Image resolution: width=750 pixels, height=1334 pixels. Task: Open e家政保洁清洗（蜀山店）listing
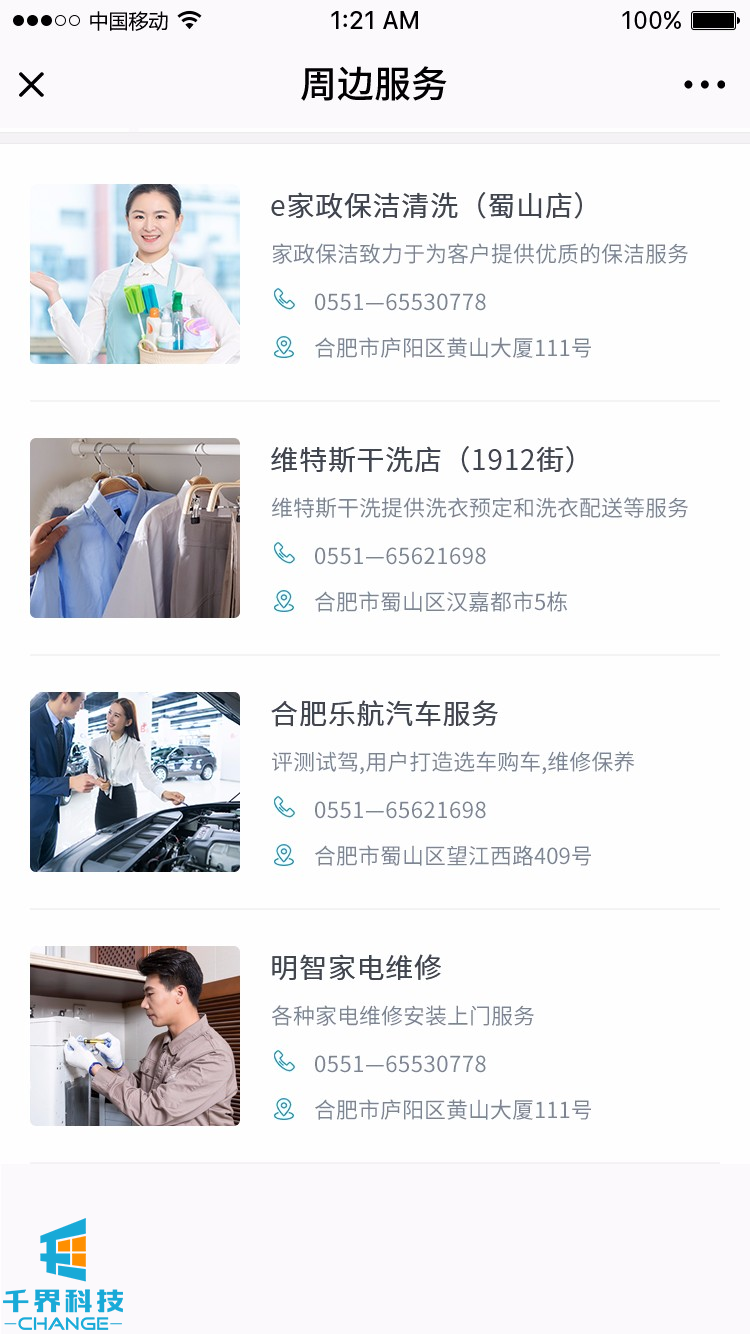coord(428,206)
